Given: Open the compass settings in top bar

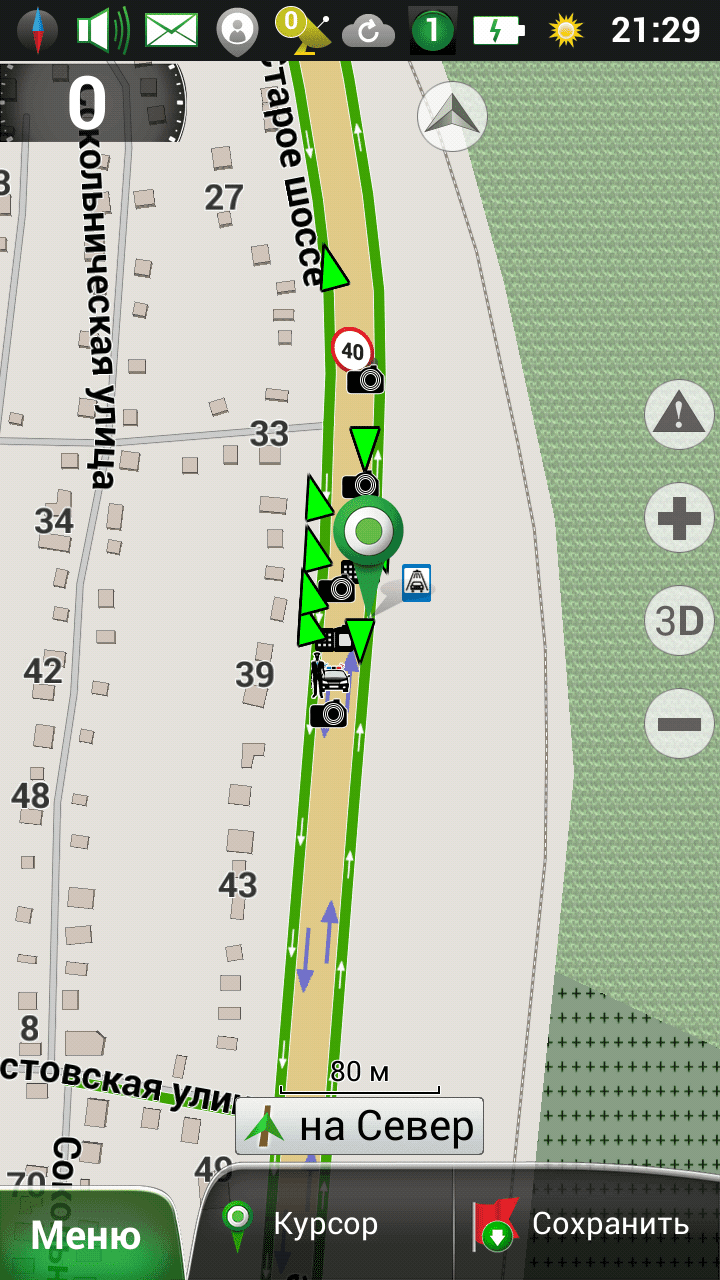Looking at the screenshot, I should coord(38,30).
